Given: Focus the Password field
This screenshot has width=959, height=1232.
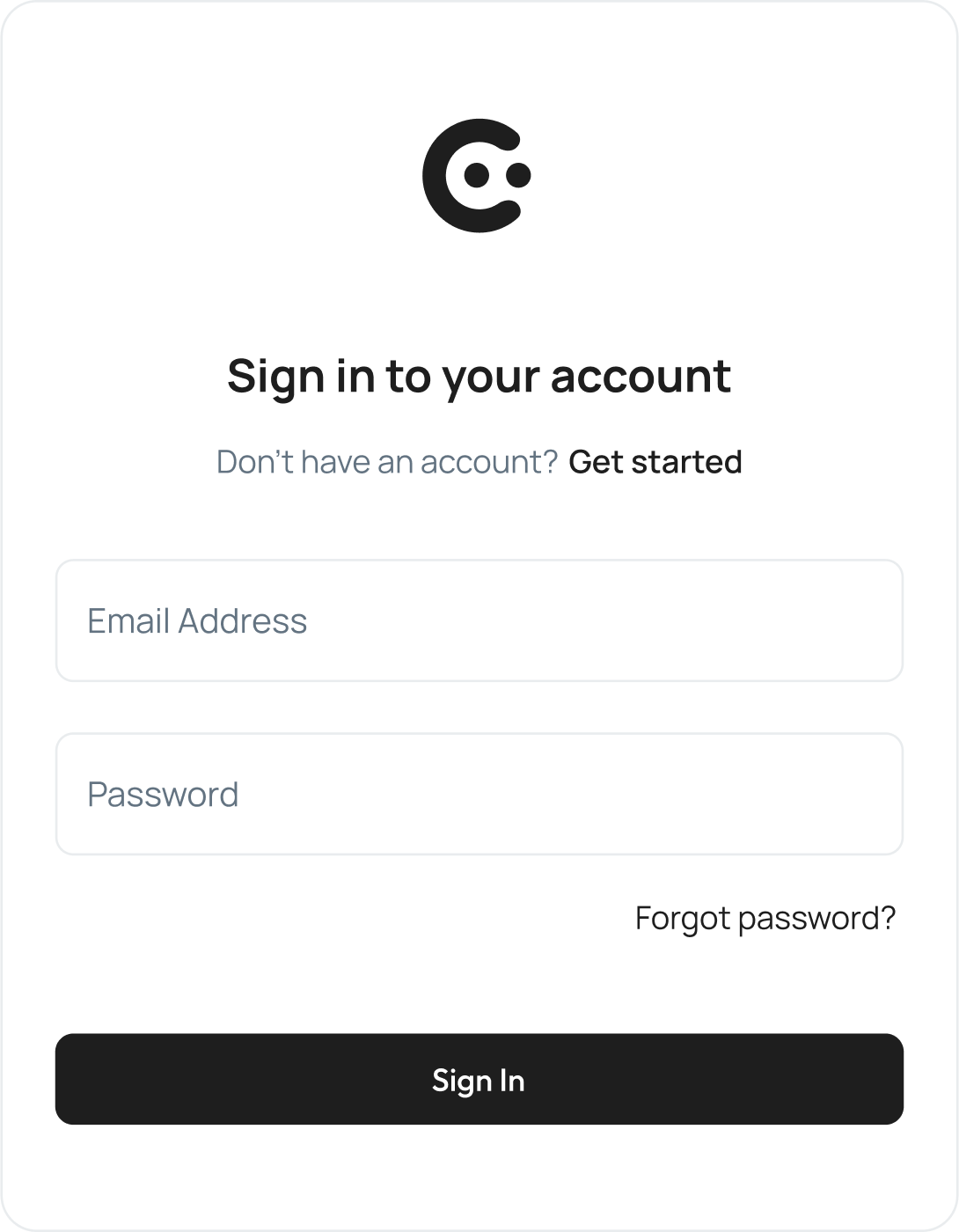Looking at the screenshot, I should click(479, 794).
